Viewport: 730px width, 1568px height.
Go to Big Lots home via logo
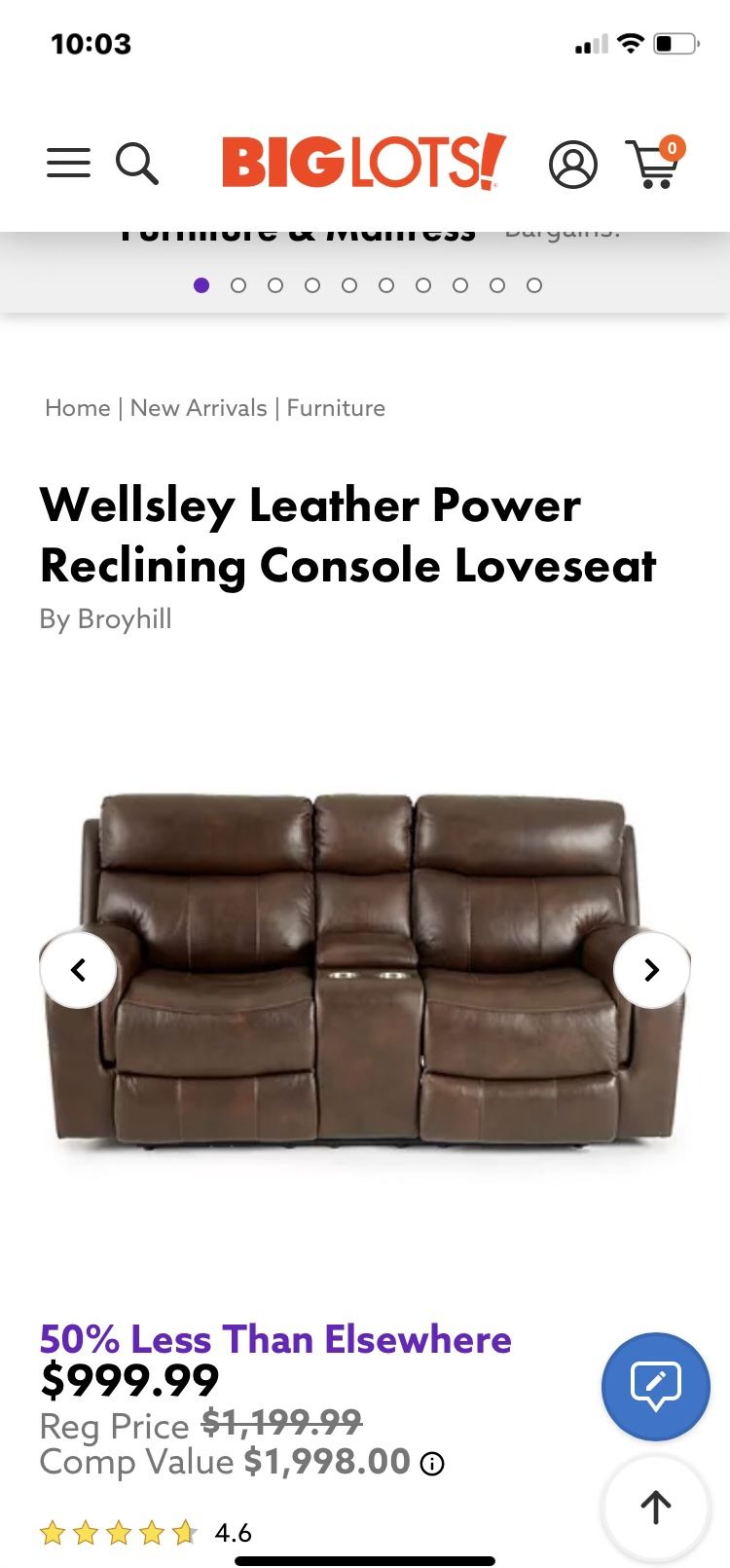[364, 162]
